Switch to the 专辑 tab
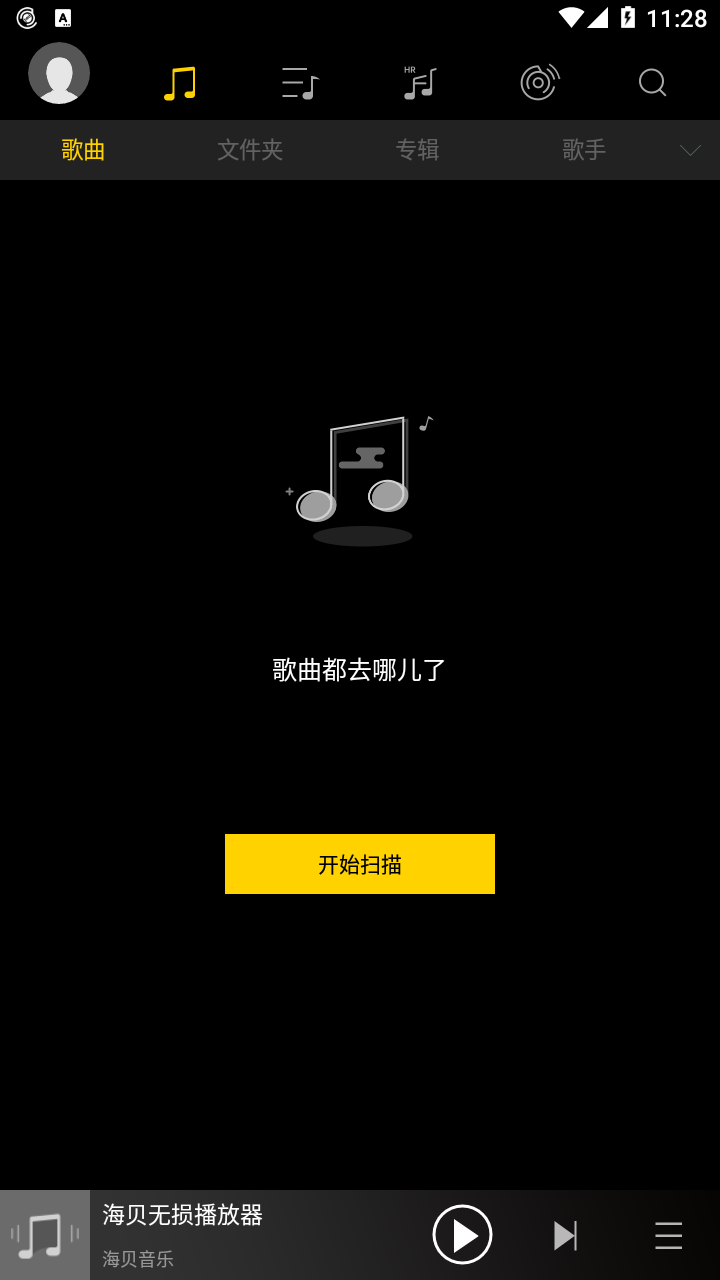Viewport: 720px width, 1280px height. pos(417,150)
